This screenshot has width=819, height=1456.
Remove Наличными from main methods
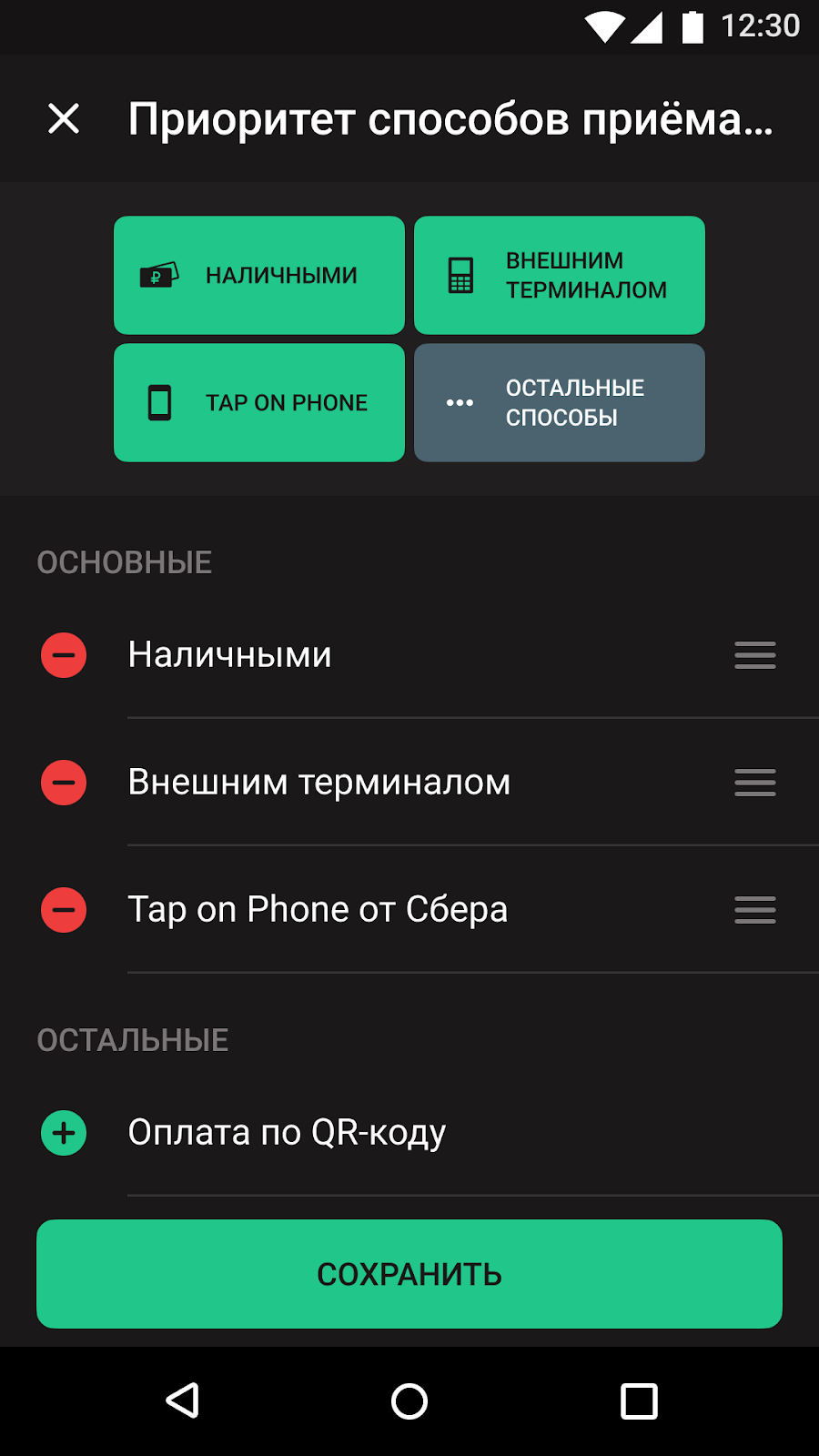point(64,655)
